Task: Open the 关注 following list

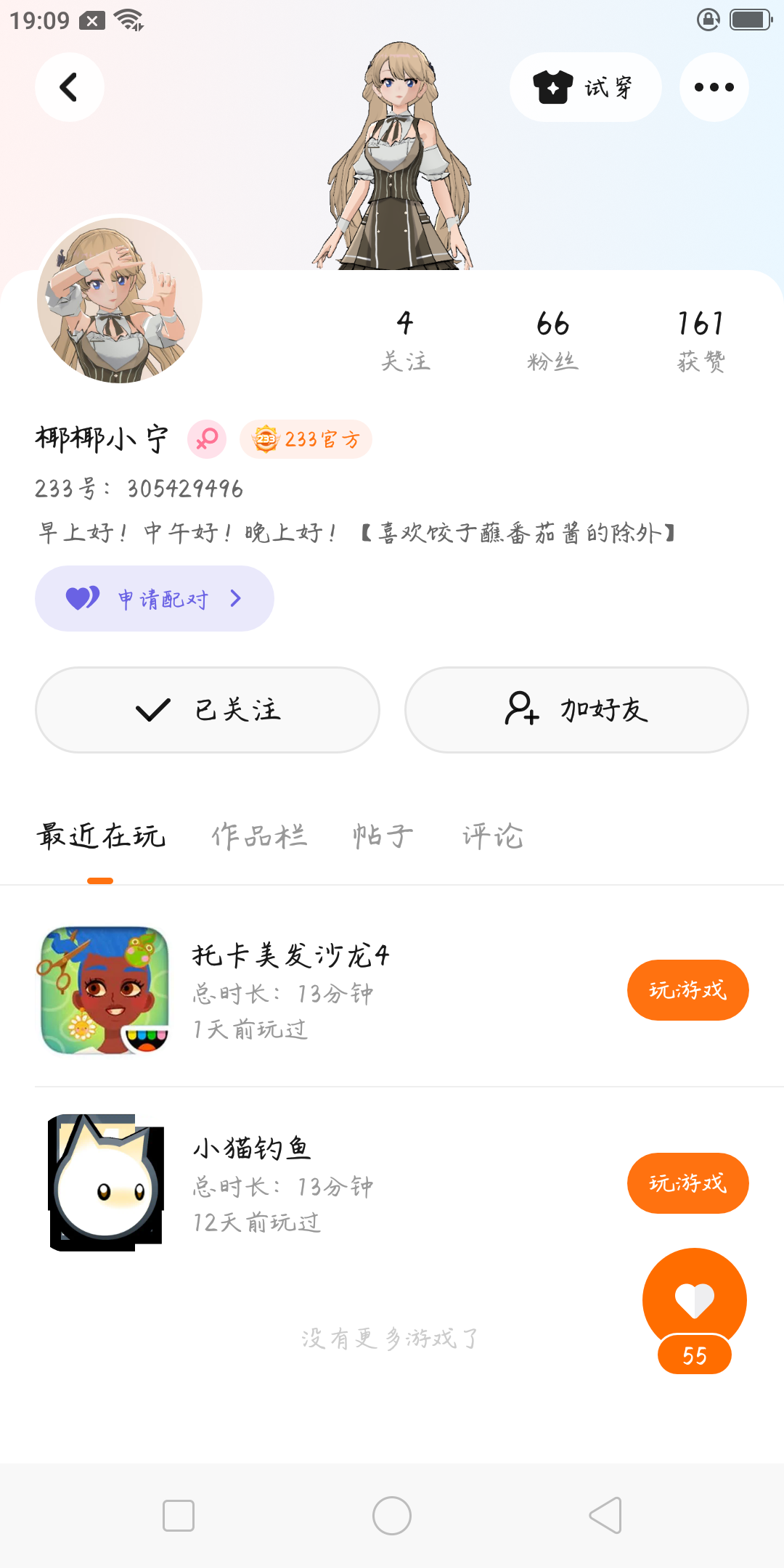Action: pyautogui.click(x=405, y=340)
